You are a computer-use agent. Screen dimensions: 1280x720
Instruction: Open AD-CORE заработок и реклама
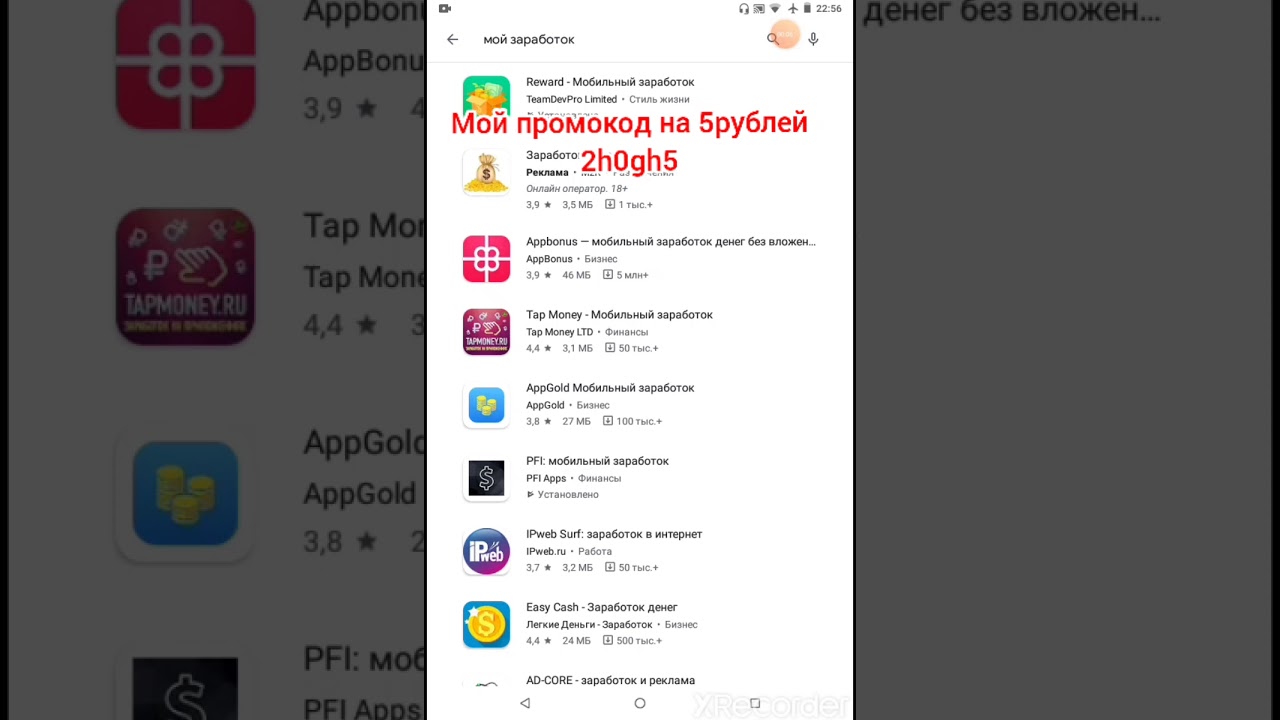point(610,680)
